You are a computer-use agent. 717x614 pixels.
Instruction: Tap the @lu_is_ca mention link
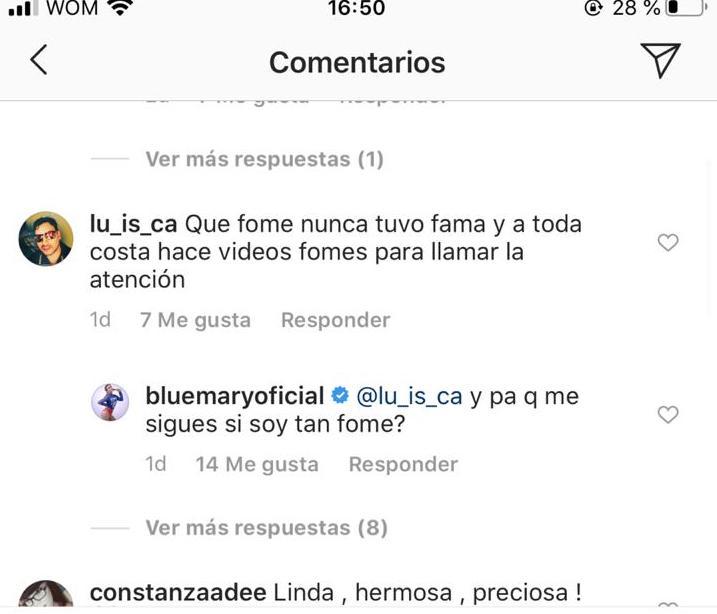pyautogui.click(x=409, y=396)
